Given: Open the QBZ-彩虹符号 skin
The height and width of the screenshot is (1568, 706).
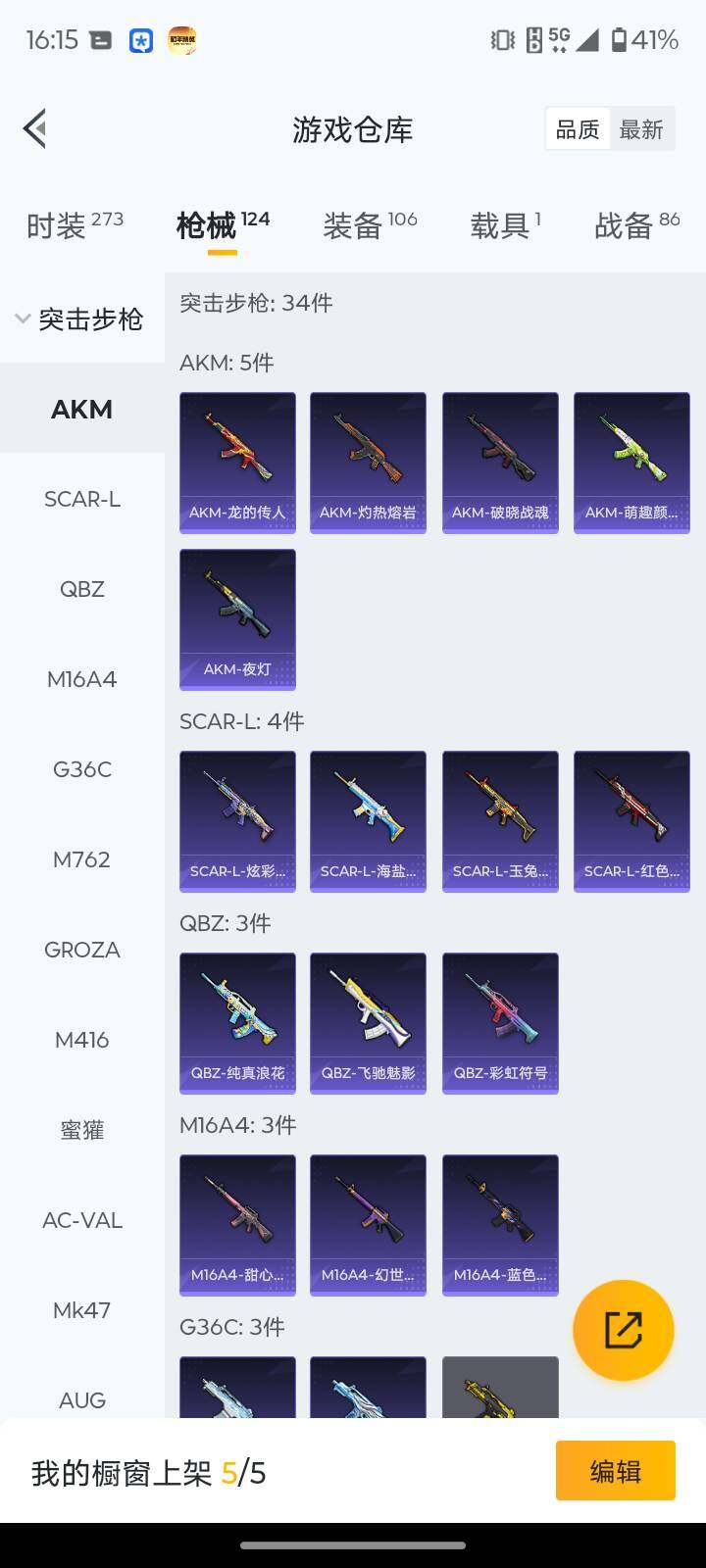Looking at the screenshot, I should [x=500, y=1022].
